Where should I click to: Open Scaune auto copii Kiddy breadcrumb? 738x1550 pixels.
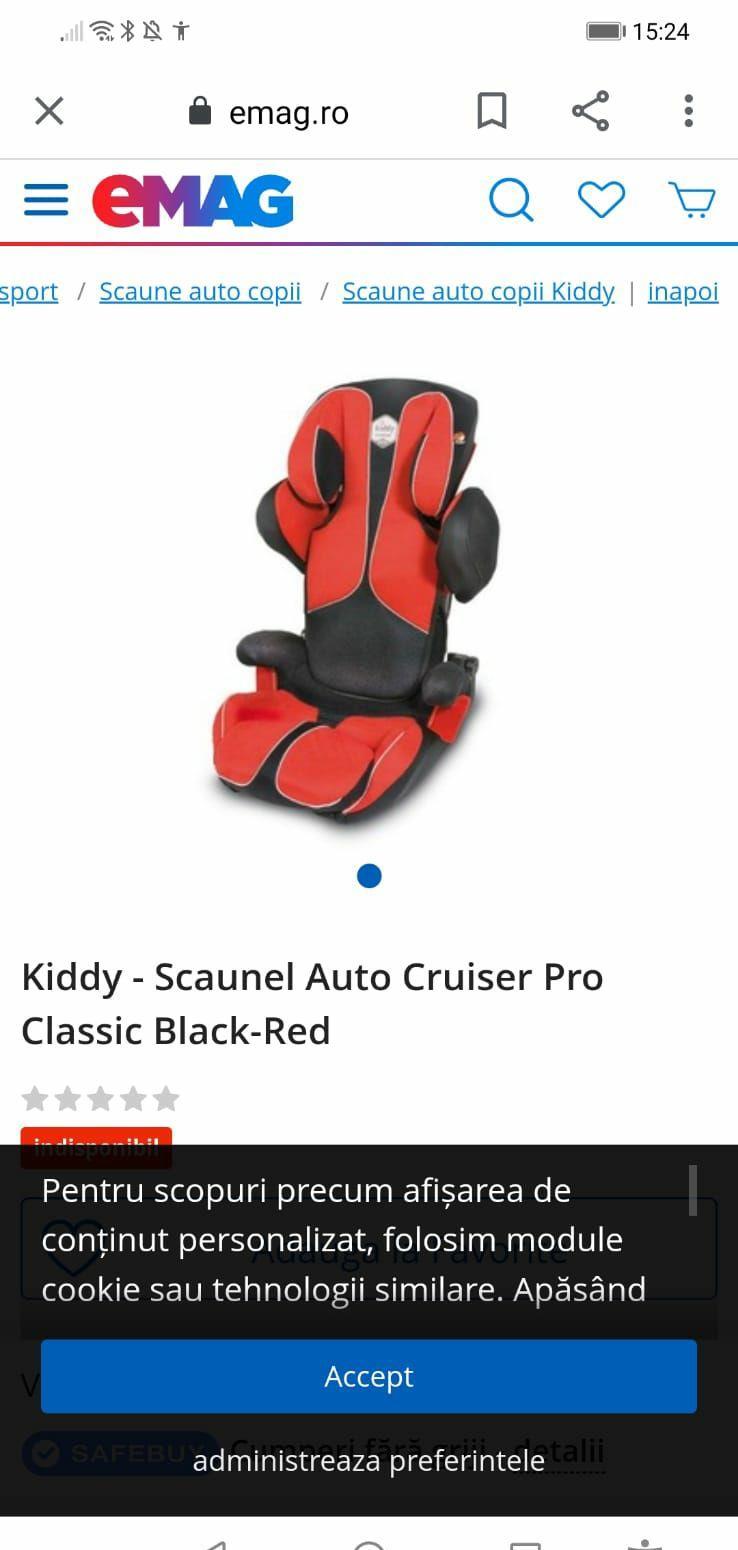coord(478,291)
